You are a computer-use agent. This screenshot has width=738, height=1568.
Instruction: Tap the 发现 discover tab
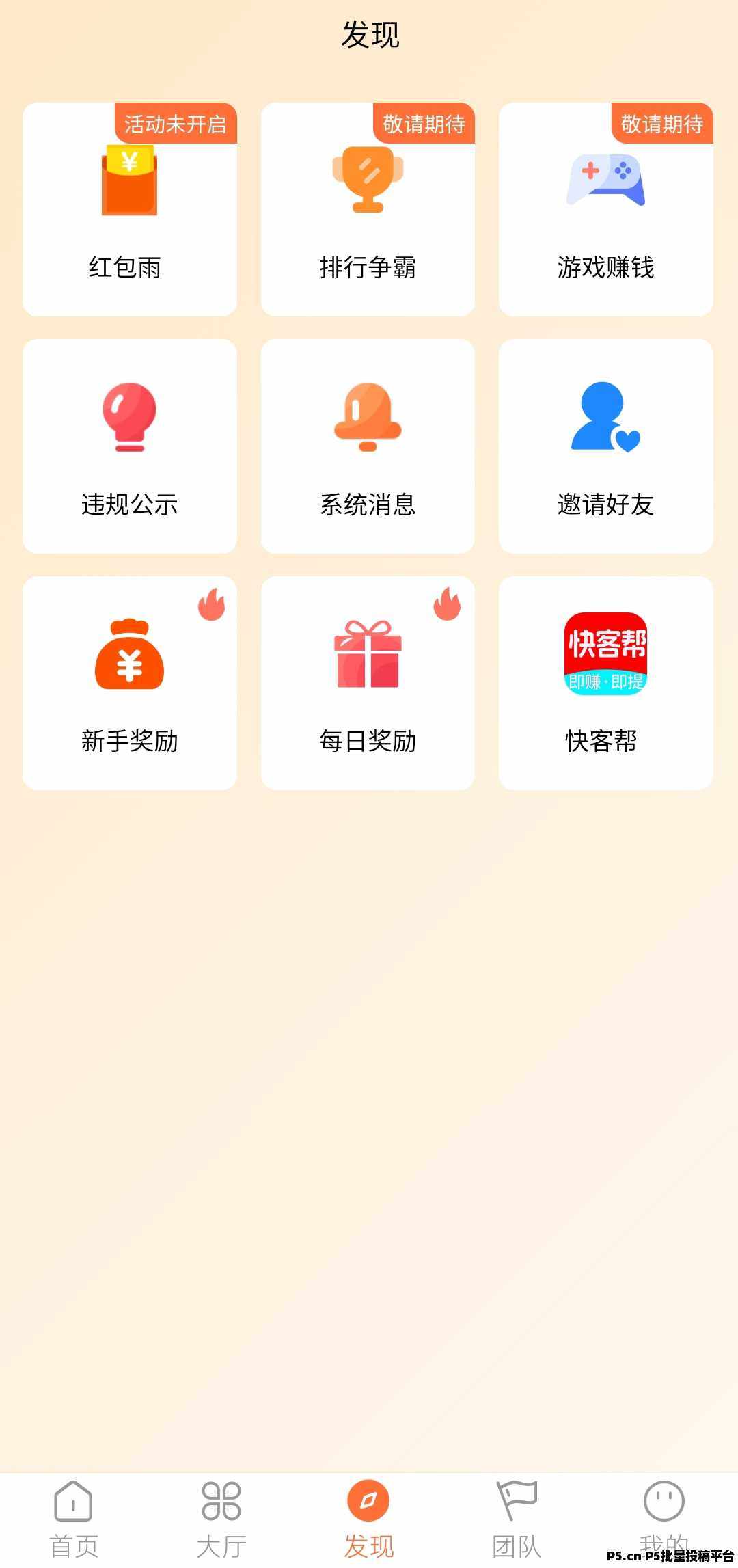368,1519
